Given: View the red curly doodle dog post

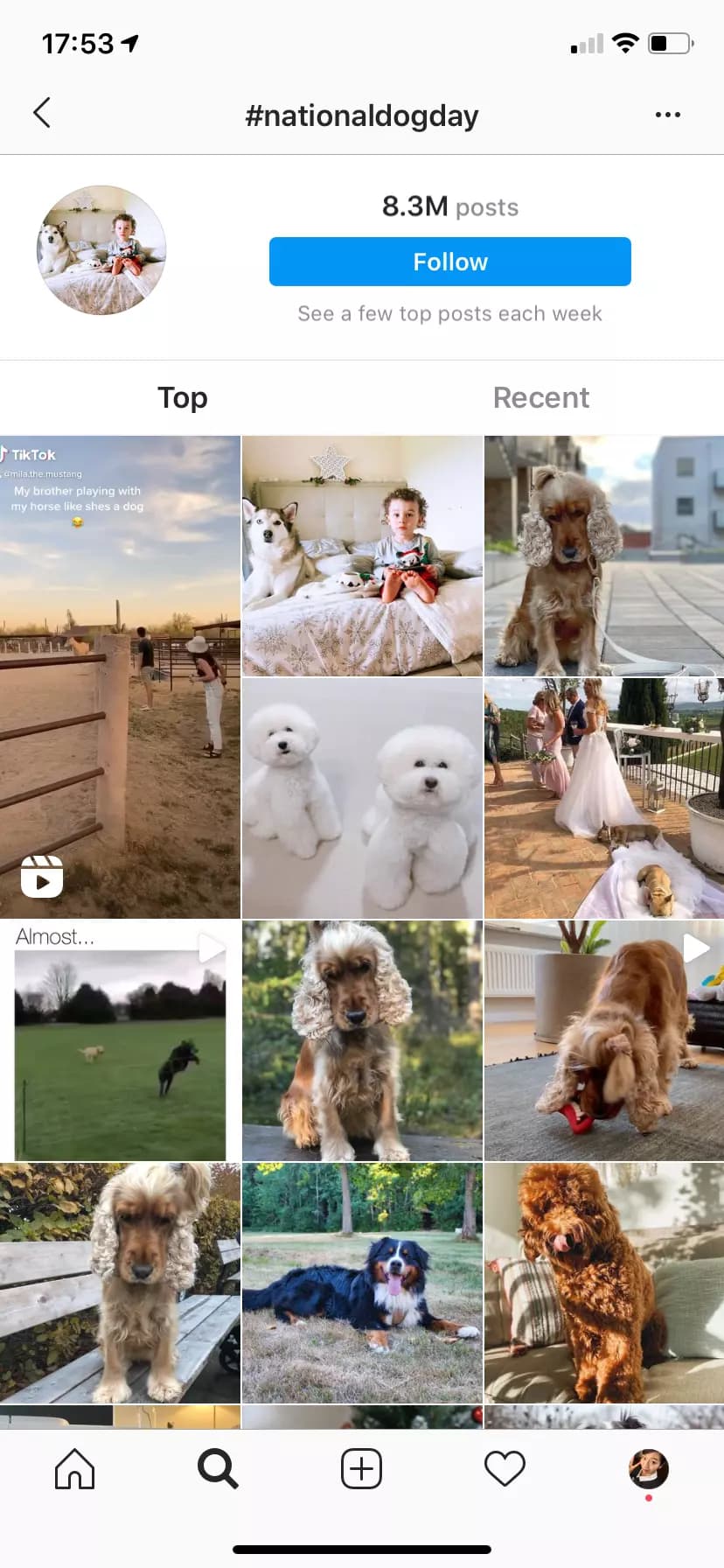Looking at the screenshot, I should coord(603,1283).
